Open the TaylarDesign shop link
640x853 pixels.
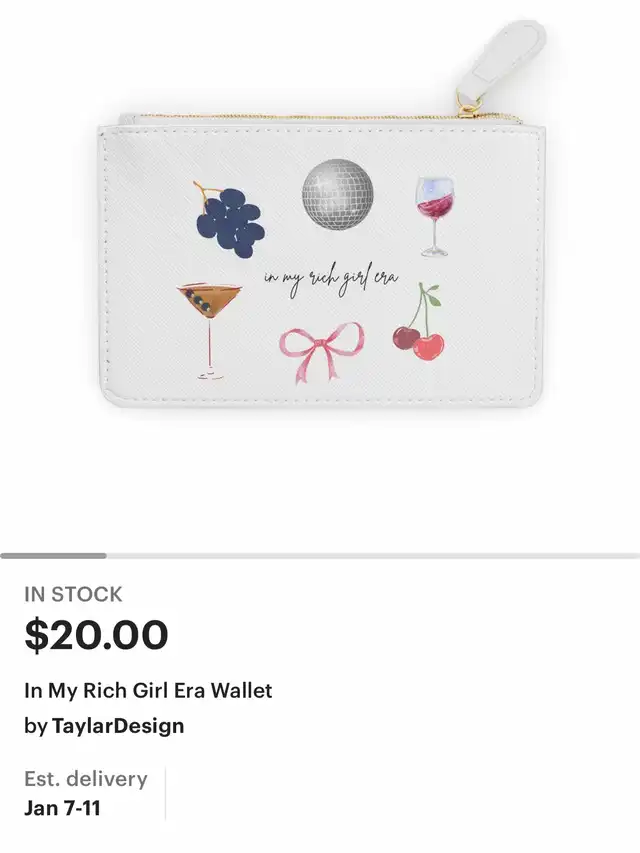click(x=118, y=726)
